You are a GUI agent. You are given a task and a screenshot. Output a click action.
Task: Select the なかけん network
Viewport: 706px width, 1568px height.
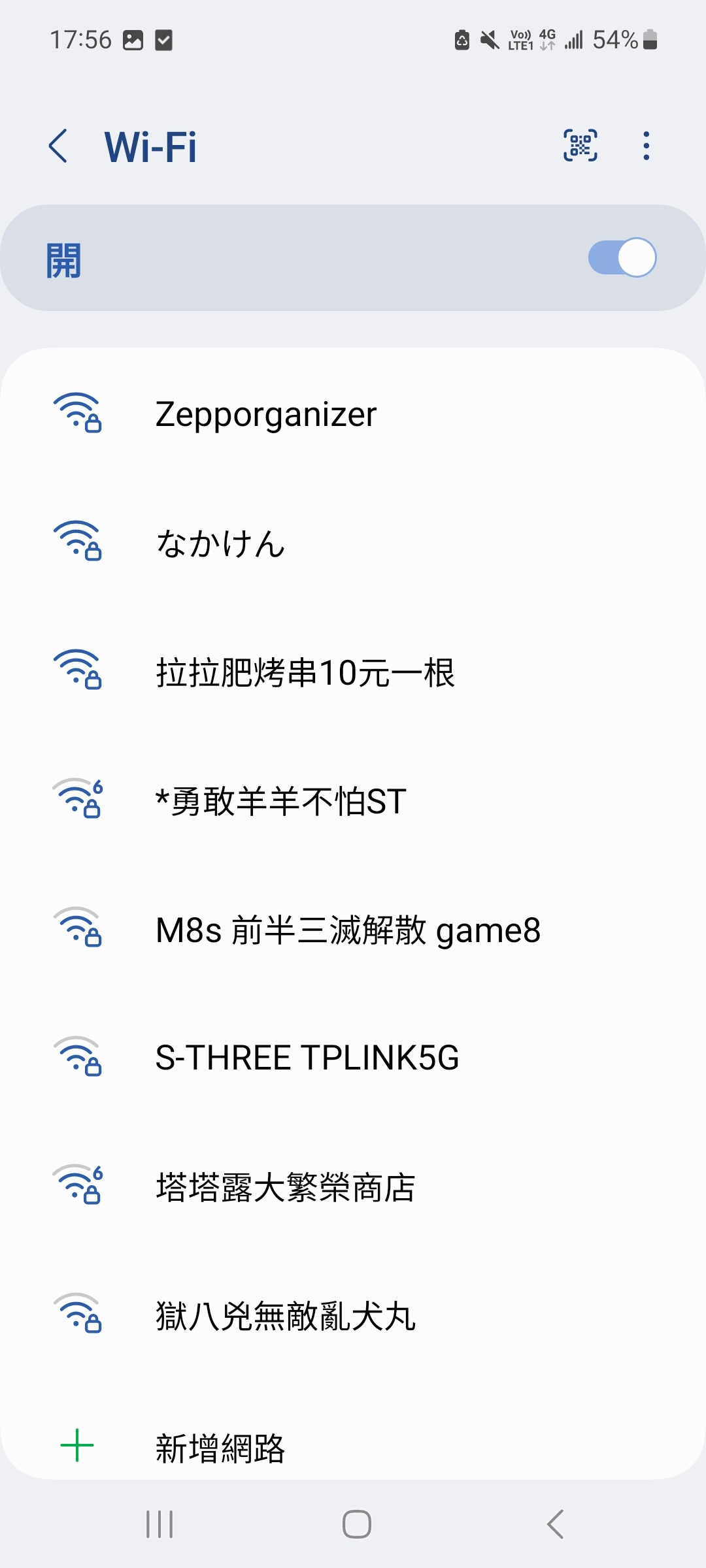point(220,544)
